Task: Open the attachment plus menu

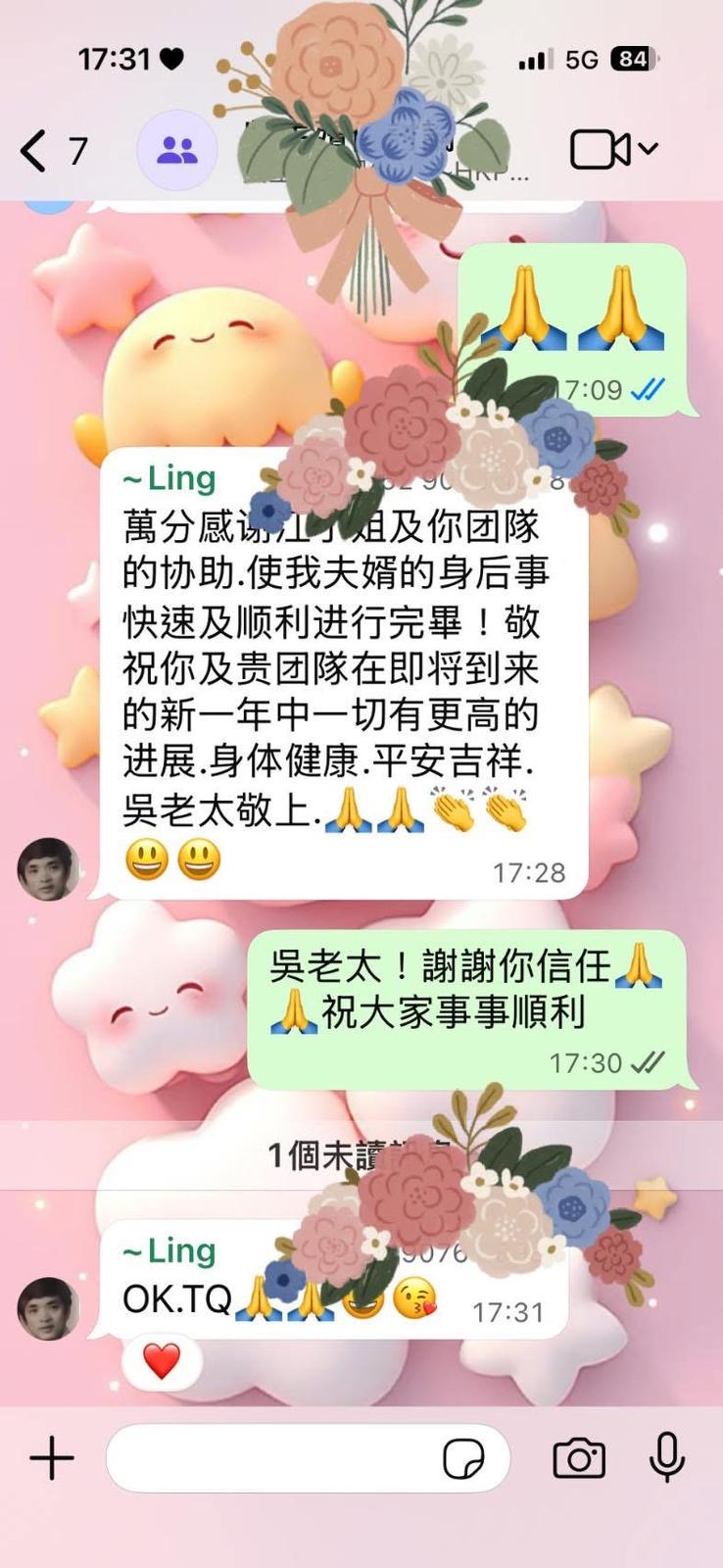Action: pyautogui.click(x=52, y=1458)
